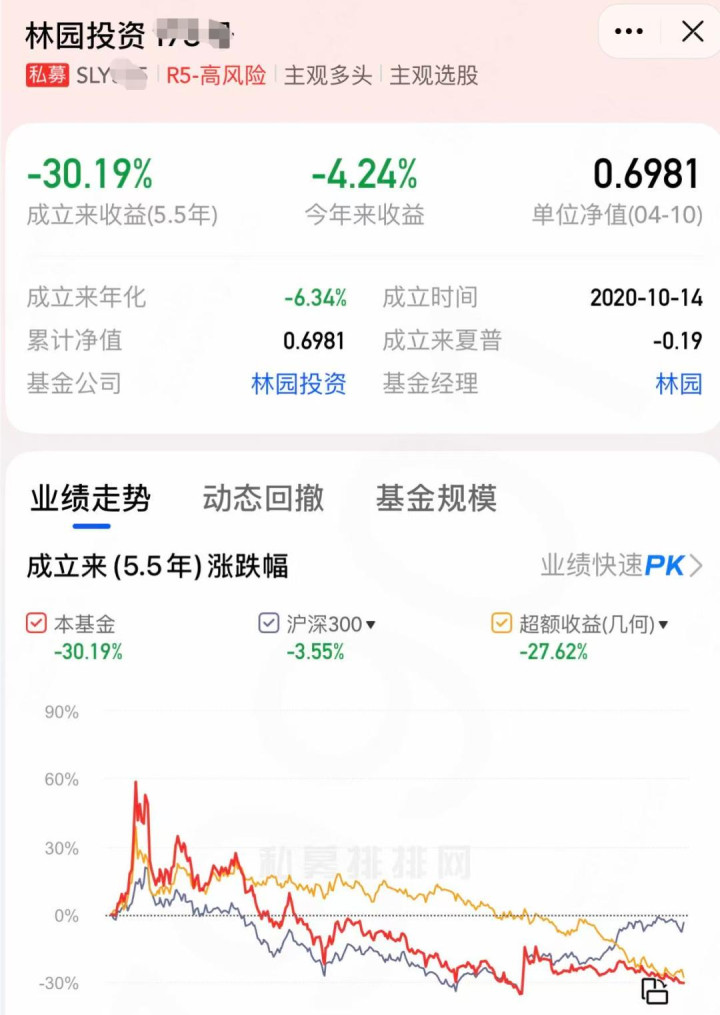Viewport: 720px width, 1015px height.
Task: Uncheck the 本基金 chart line
Action: [x=37, y=624]
